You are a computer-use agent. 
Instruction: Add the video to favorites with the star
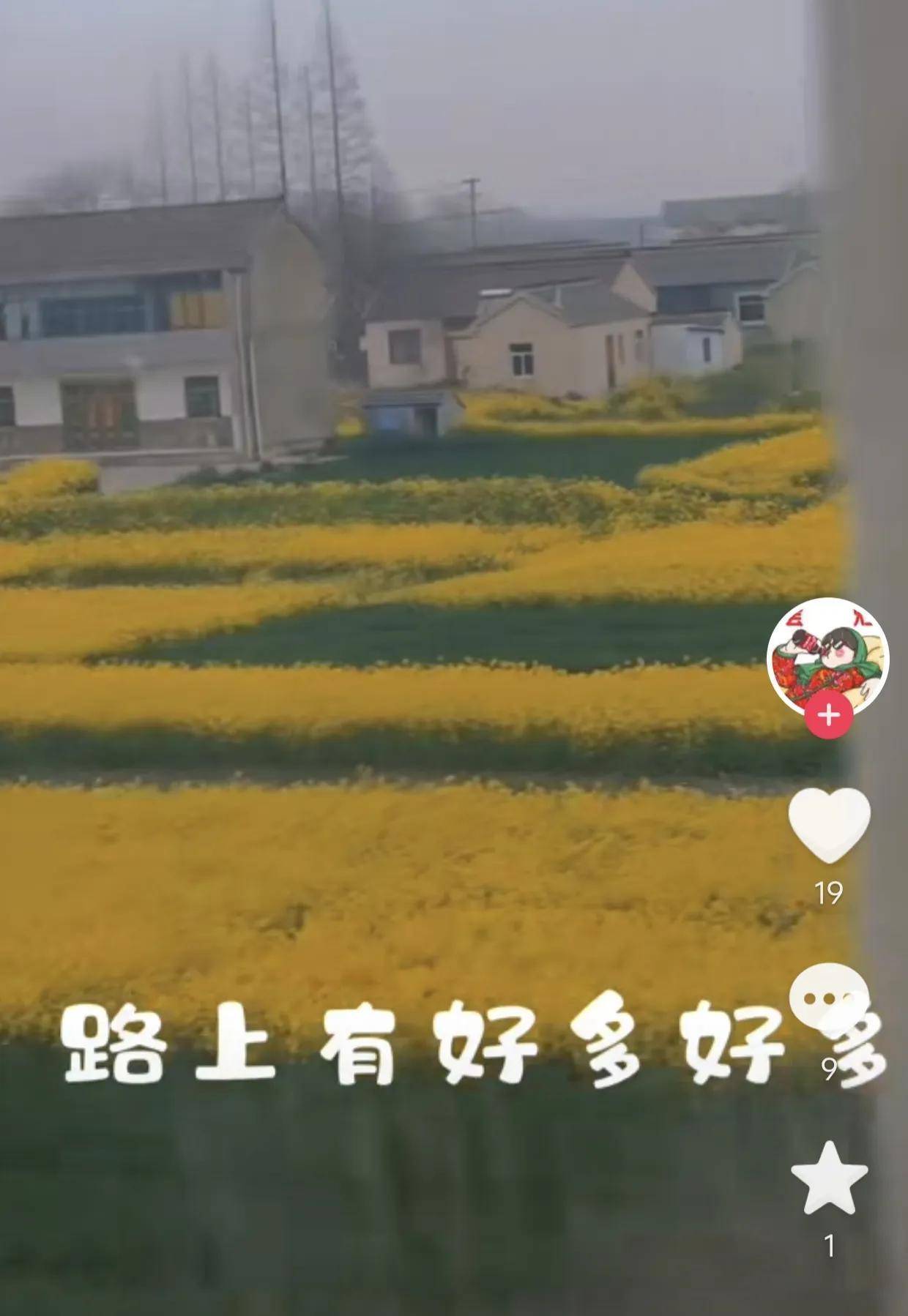pyautogui.click(x=829, y=1179)
